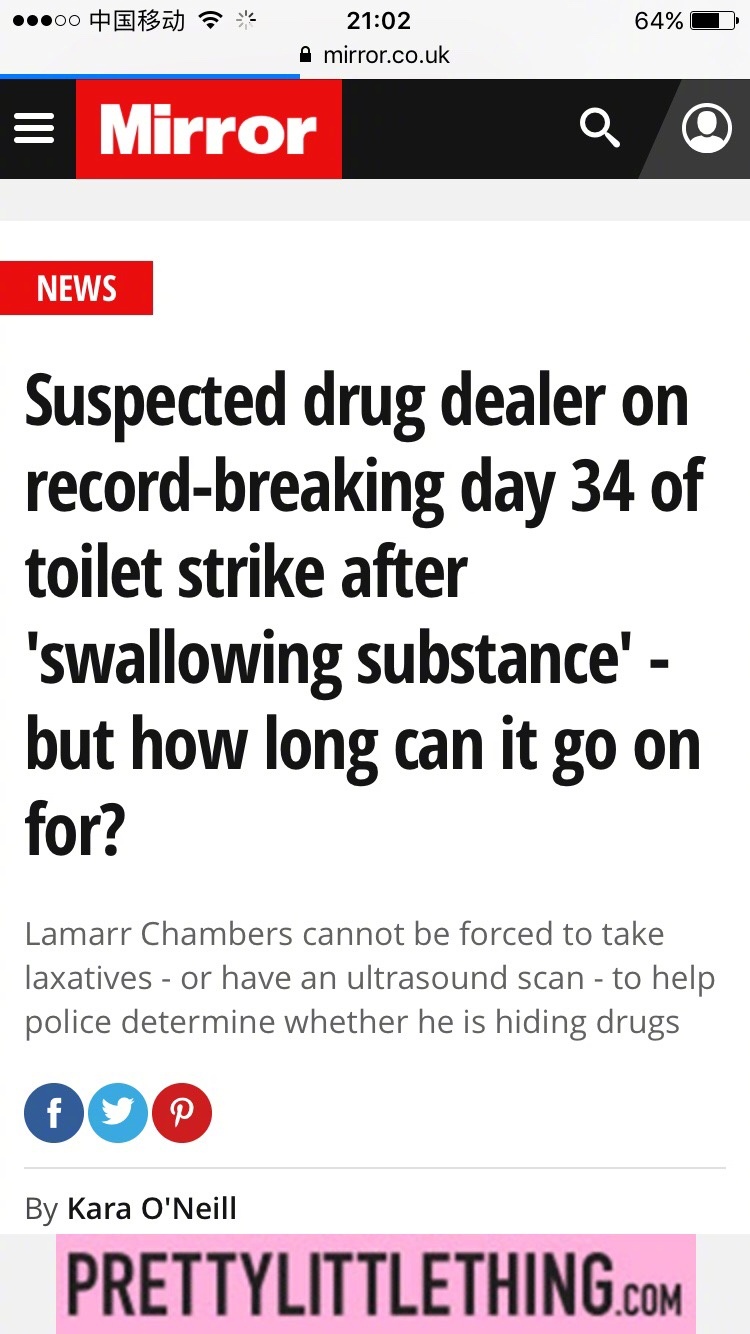
Task: Open the site search
Action: (599, 129)
